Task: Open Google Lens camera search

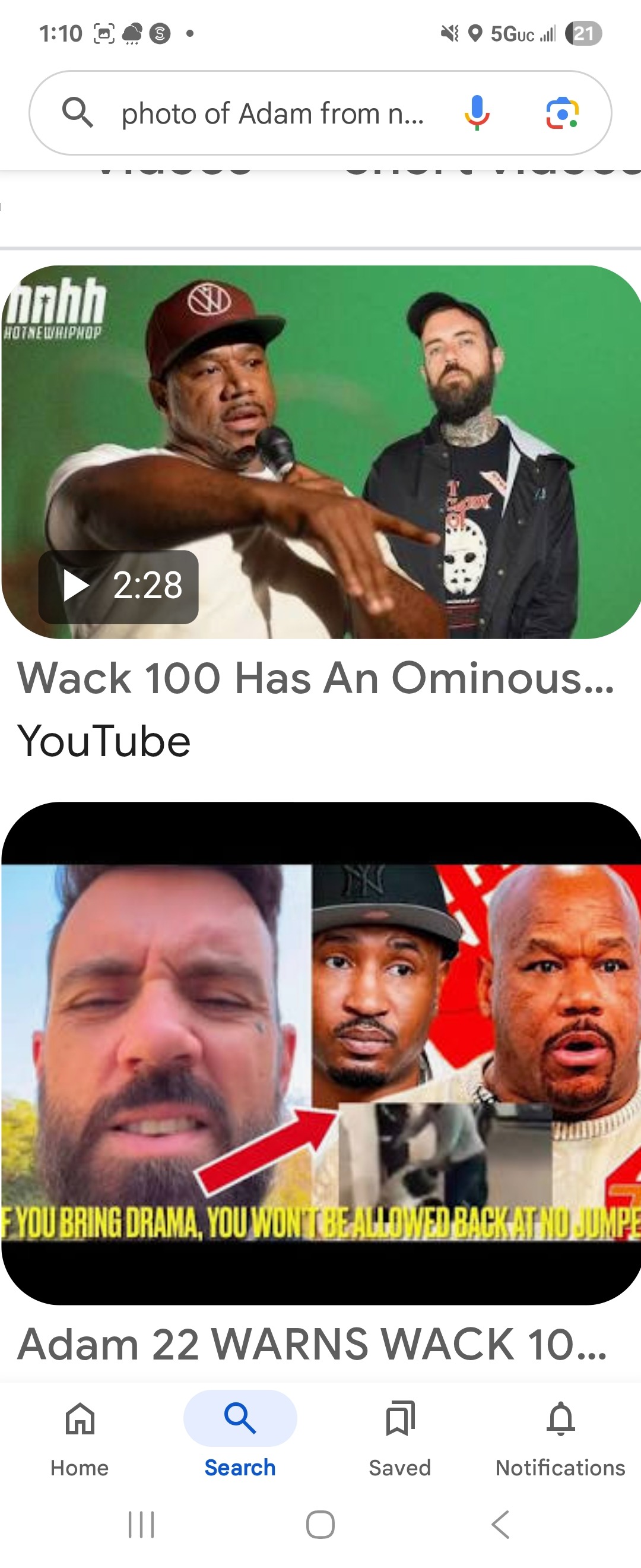Action: point(562,113)
